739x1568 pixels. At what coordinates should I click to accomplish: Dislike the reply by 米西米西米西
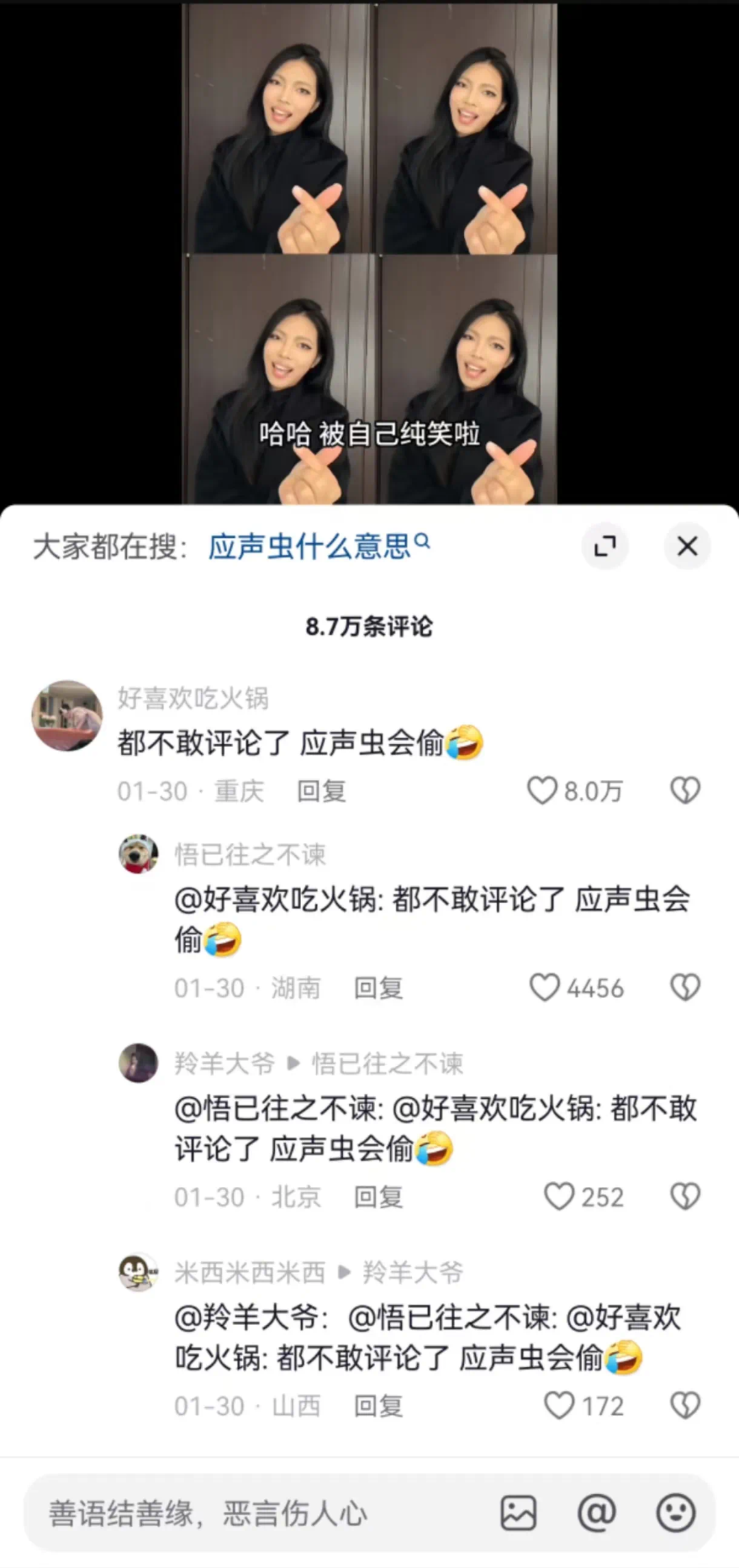(x=685, y=1406)
